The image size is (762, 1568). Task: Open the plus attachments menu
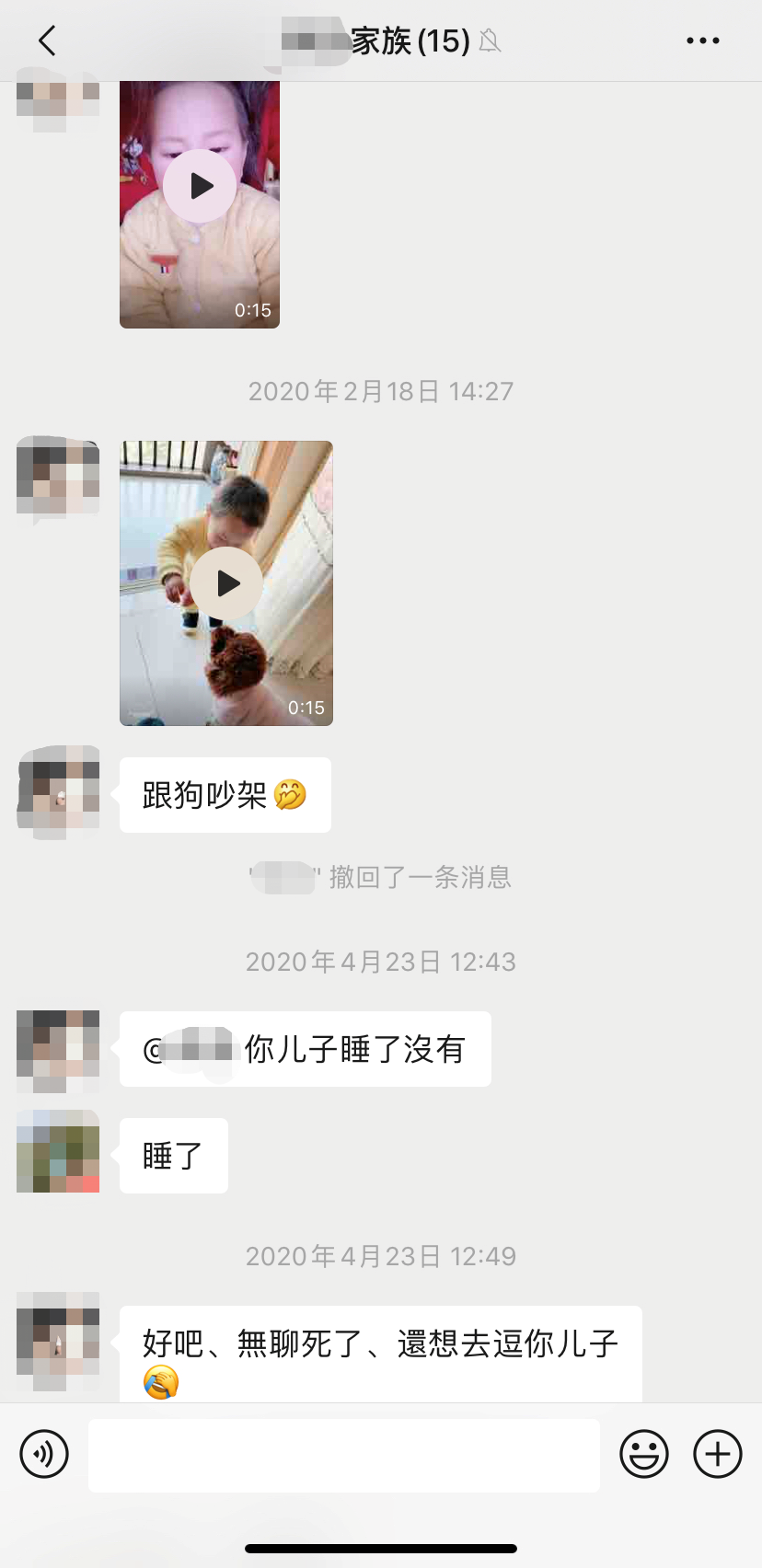[x=717, y=1454]
